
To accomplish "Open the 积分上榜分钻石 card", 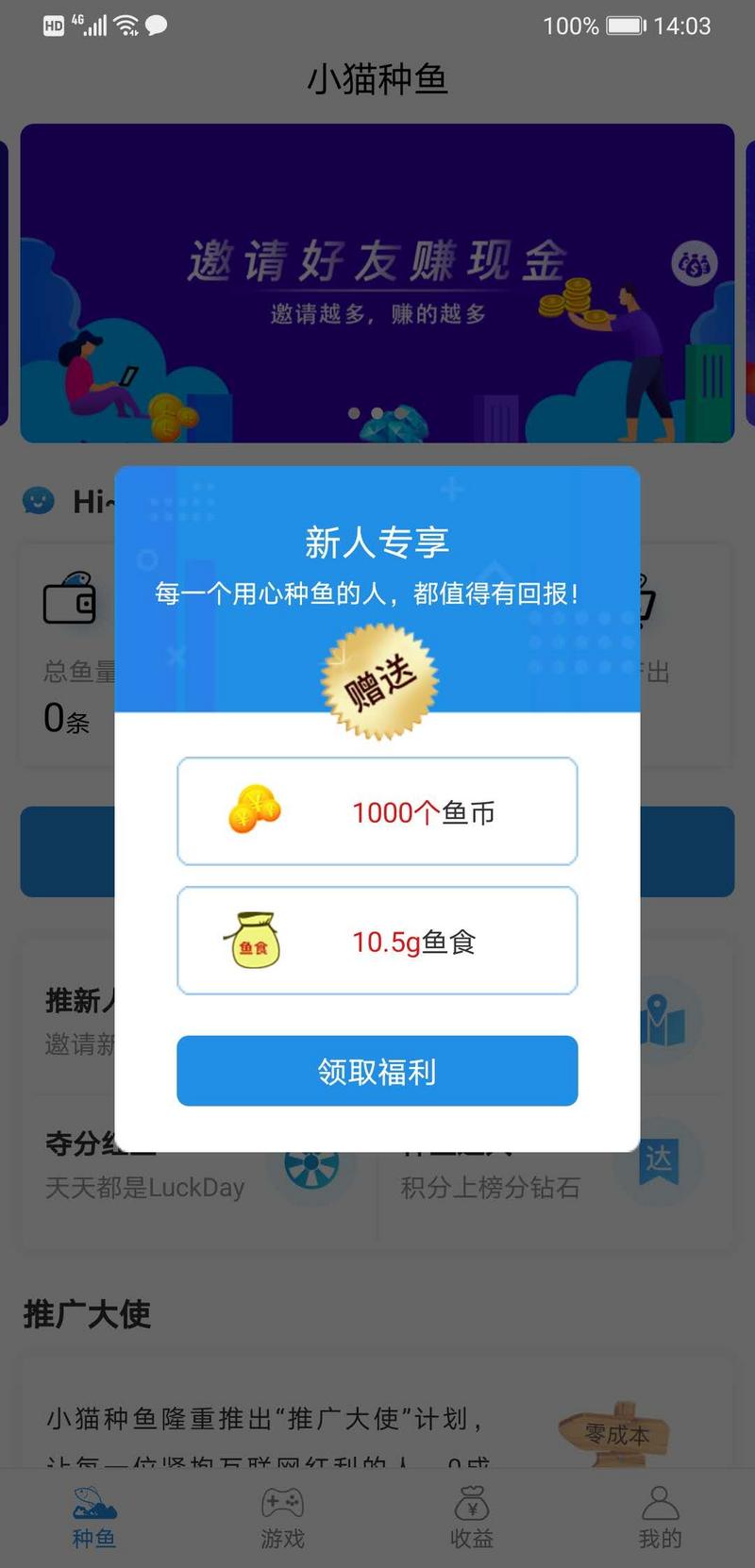I will [x=491, y=1188].
